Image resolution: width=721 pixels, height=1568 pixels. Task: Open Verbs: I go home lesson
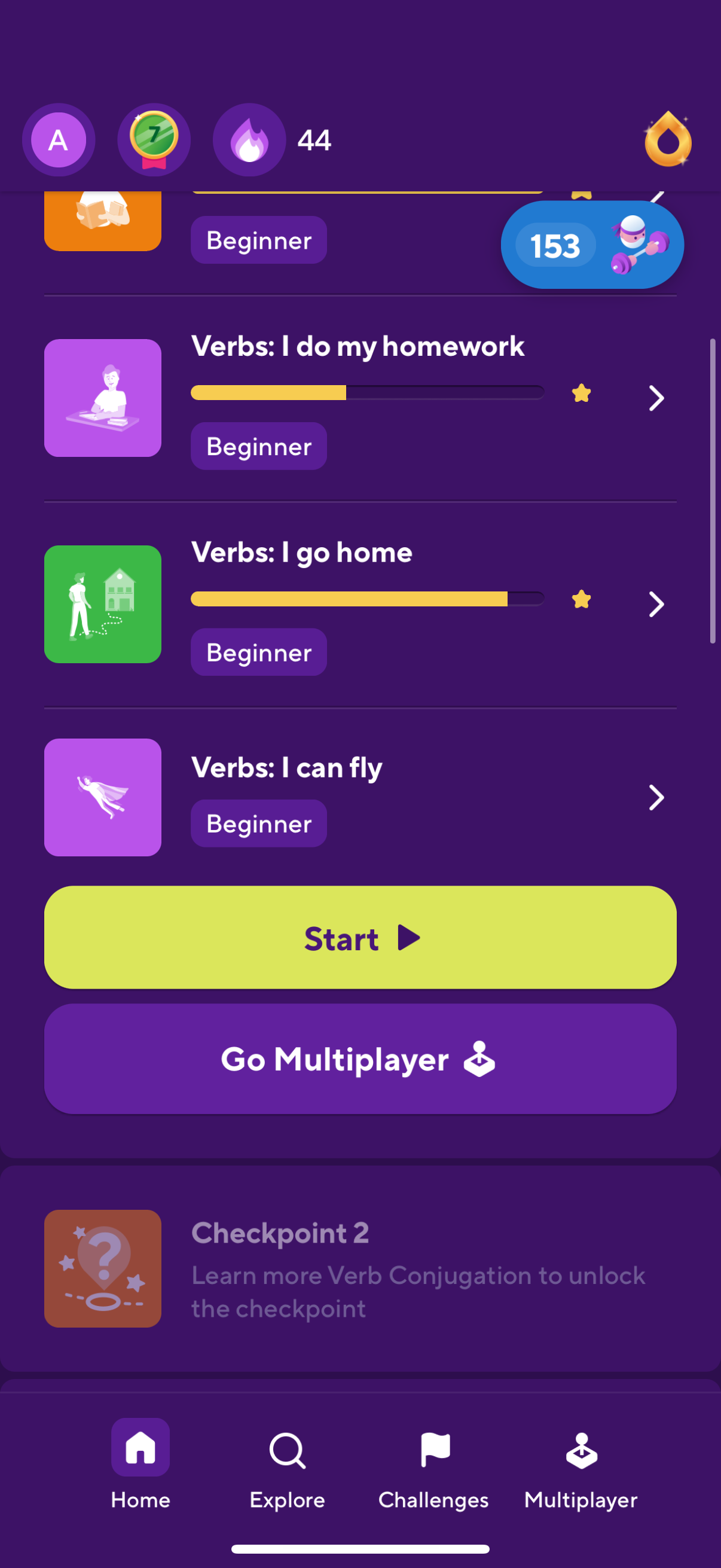coord(360,605)
